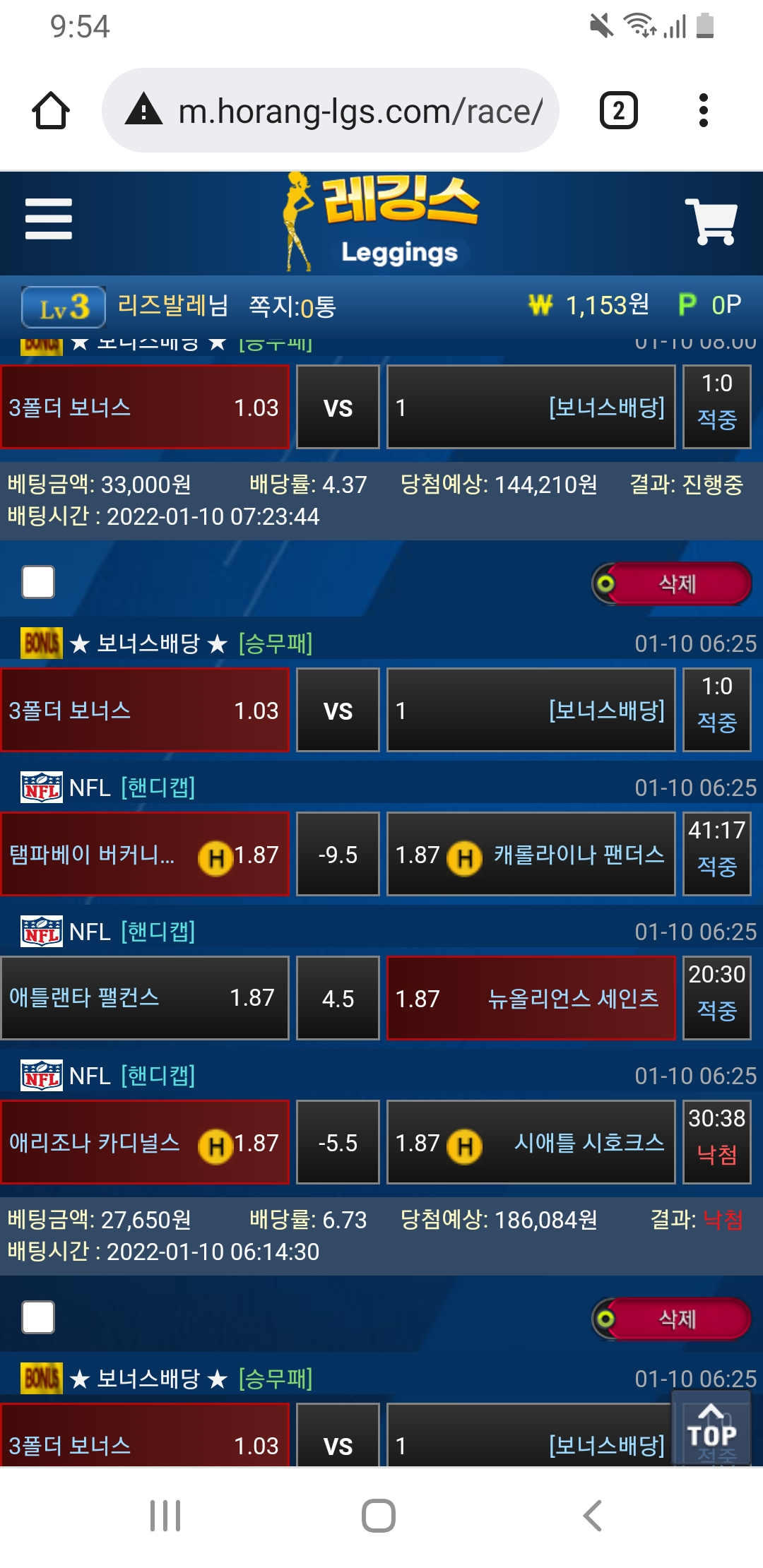Viewport: 763px width, 1568px height.
Task: Tap the Leggings logo to go home
Action: point(382,222)
